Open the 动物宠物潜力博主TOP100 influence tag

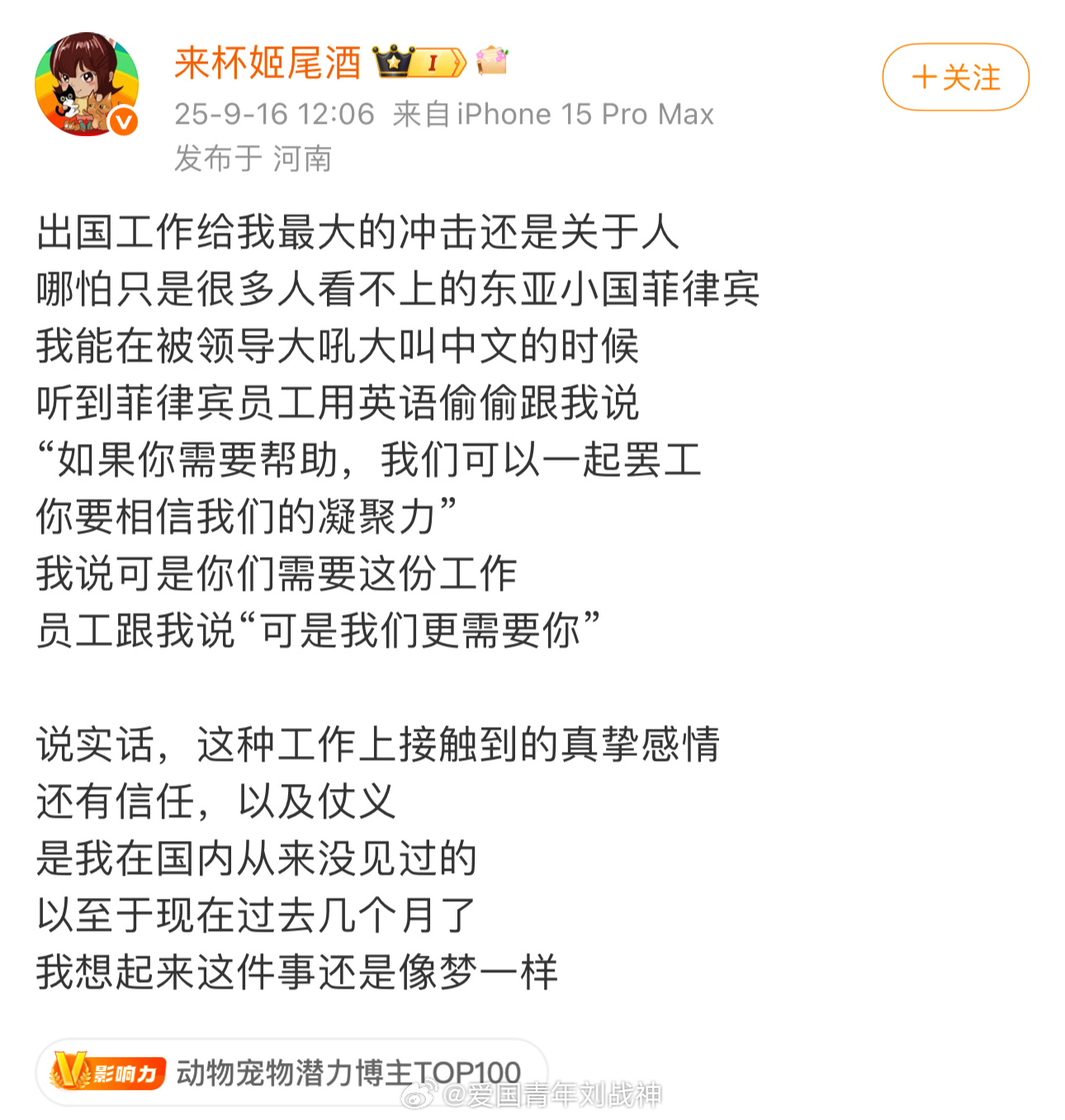[x=290, y=1072]
